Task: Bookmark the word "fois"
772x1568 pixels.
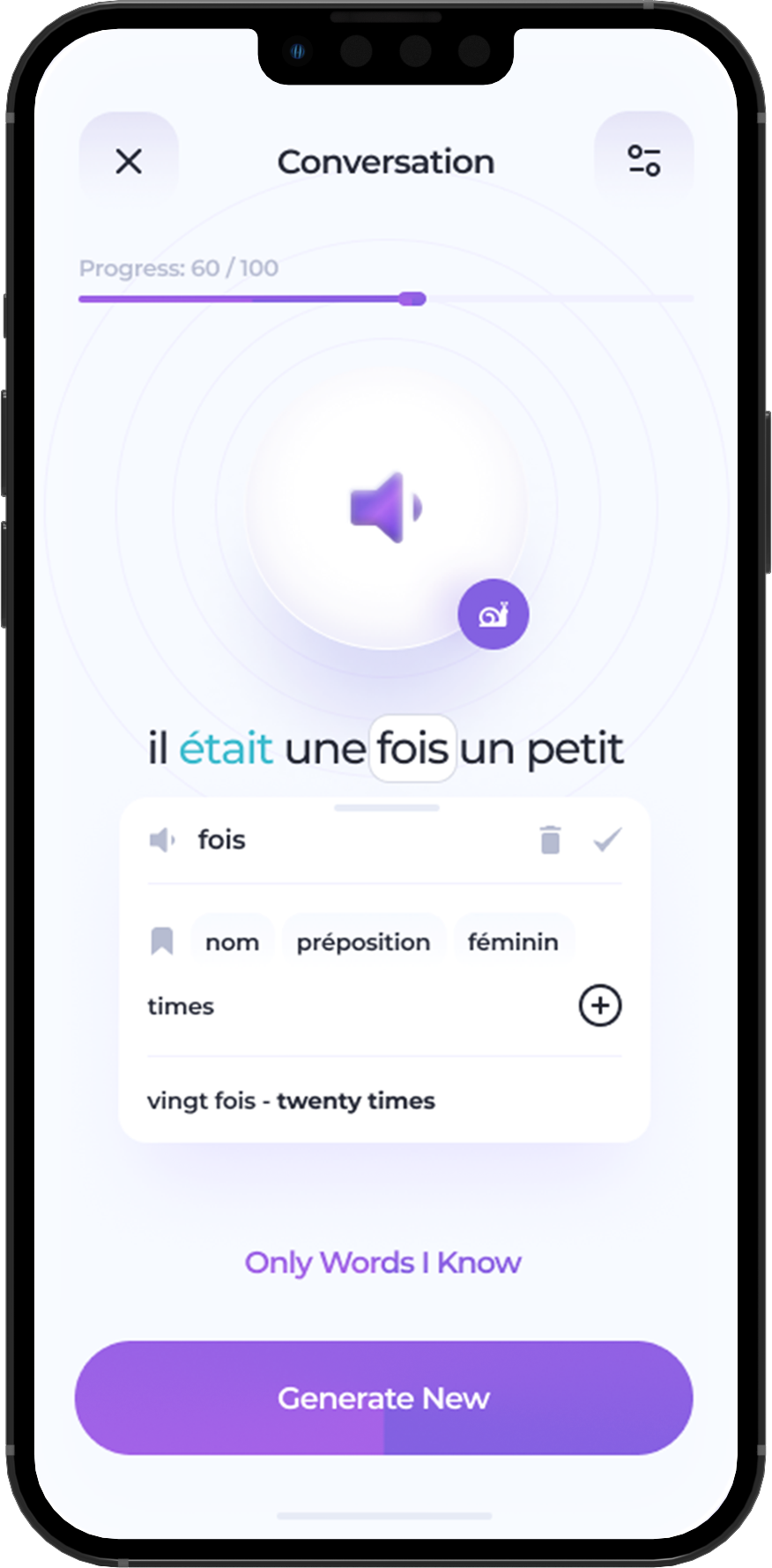Action: (162, 941)
